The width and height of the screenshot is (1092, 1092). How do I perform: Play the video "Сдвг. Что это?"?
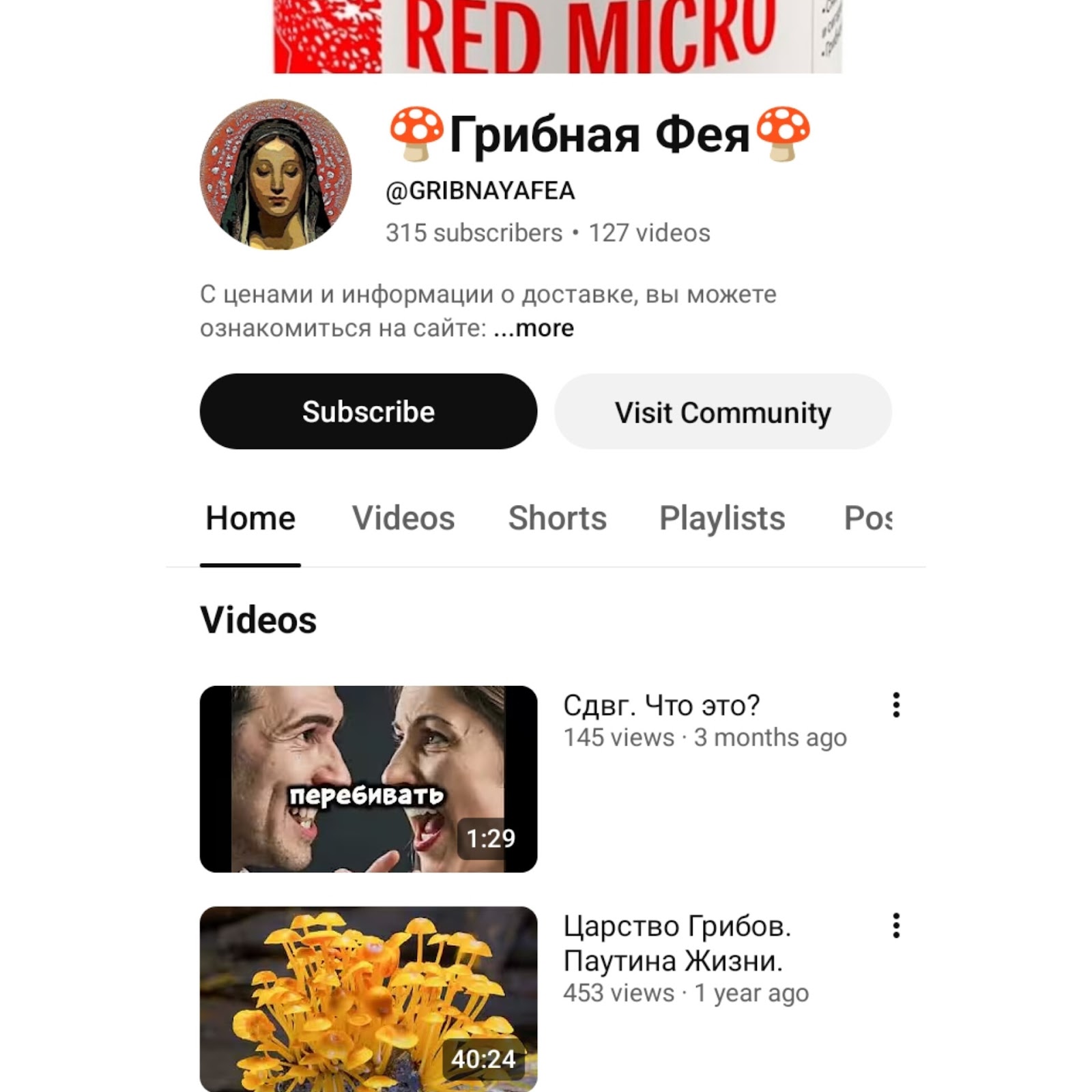368,779
